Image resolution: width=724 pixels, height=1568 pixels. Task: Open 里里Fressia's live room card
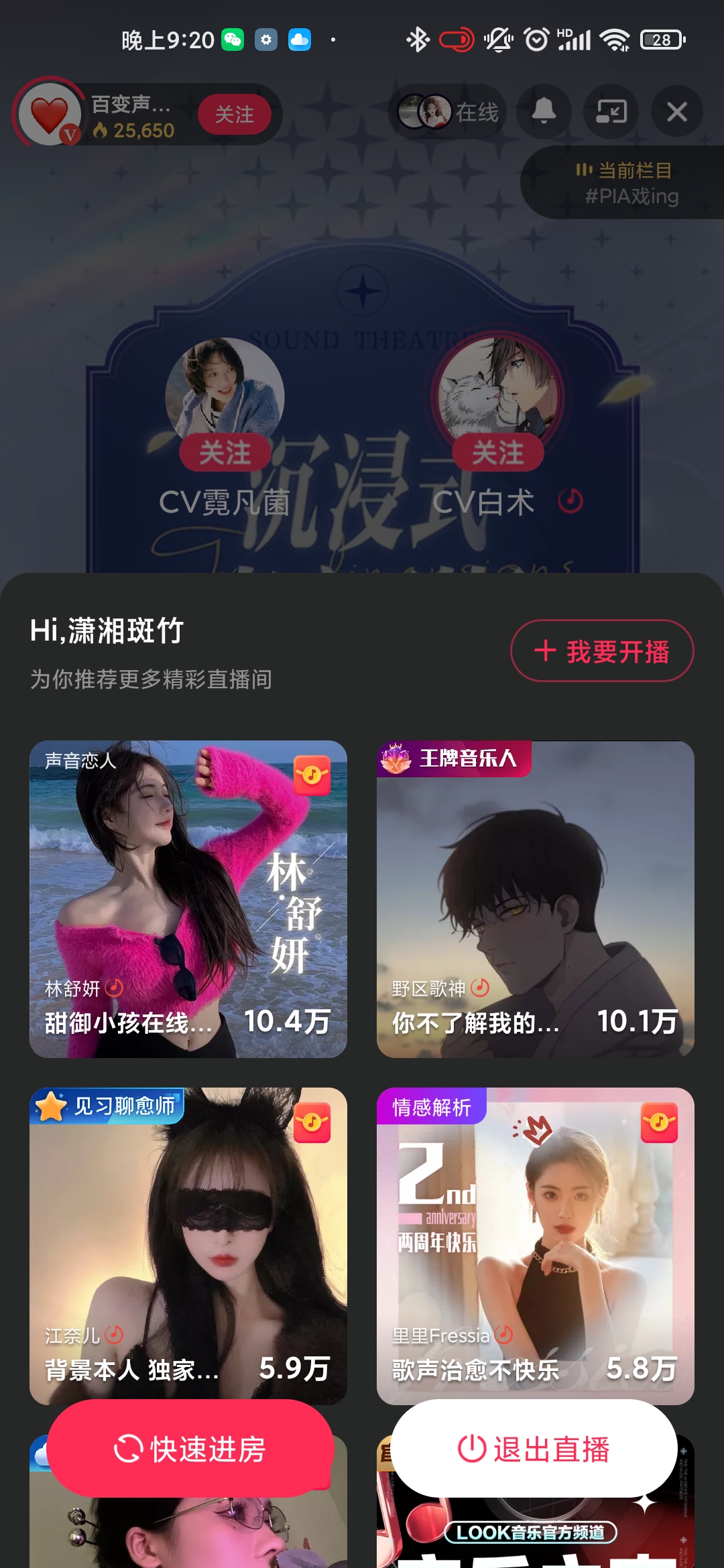(x=535, y=1245)
